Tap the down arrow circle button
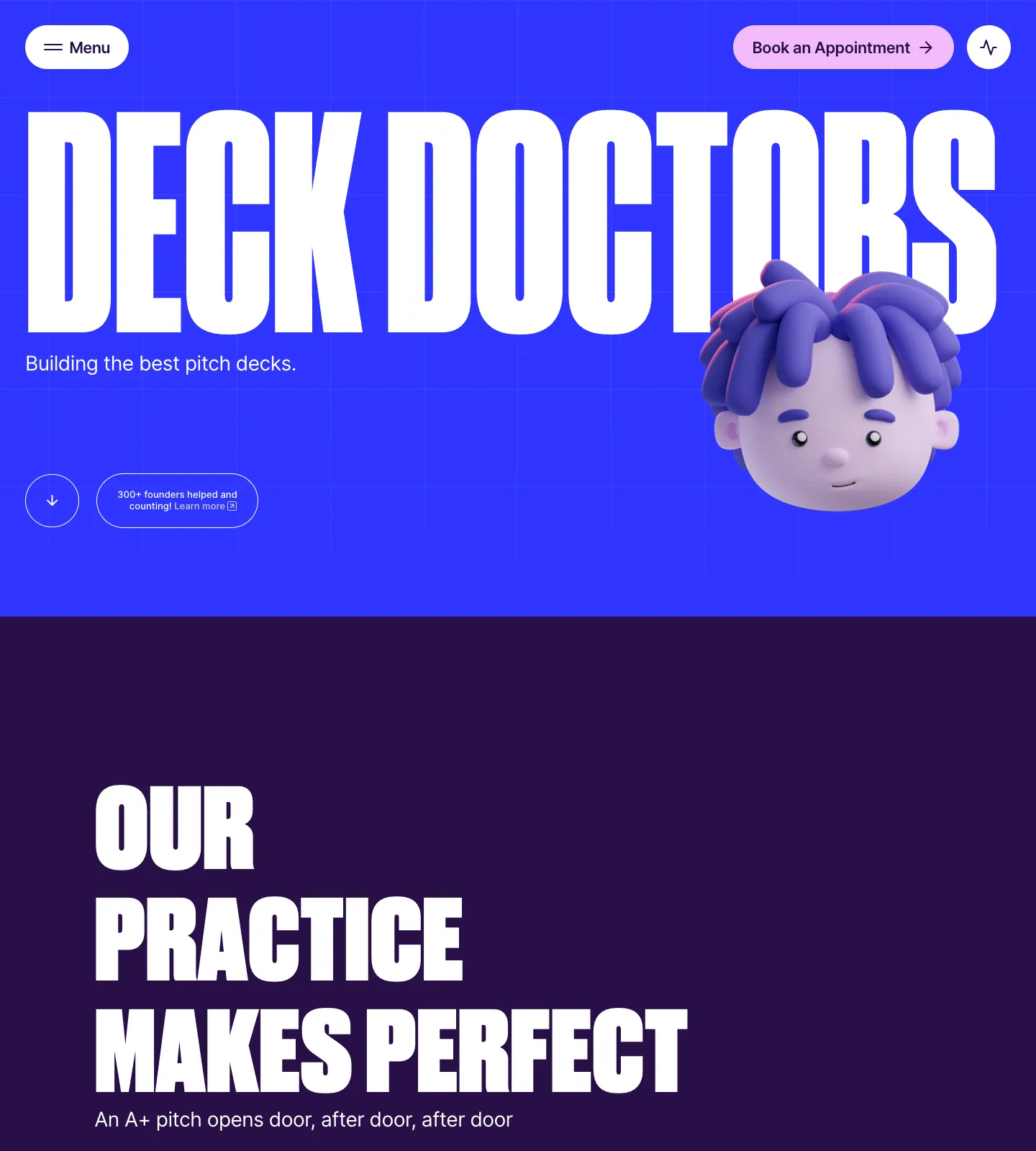 pos(52,501)
